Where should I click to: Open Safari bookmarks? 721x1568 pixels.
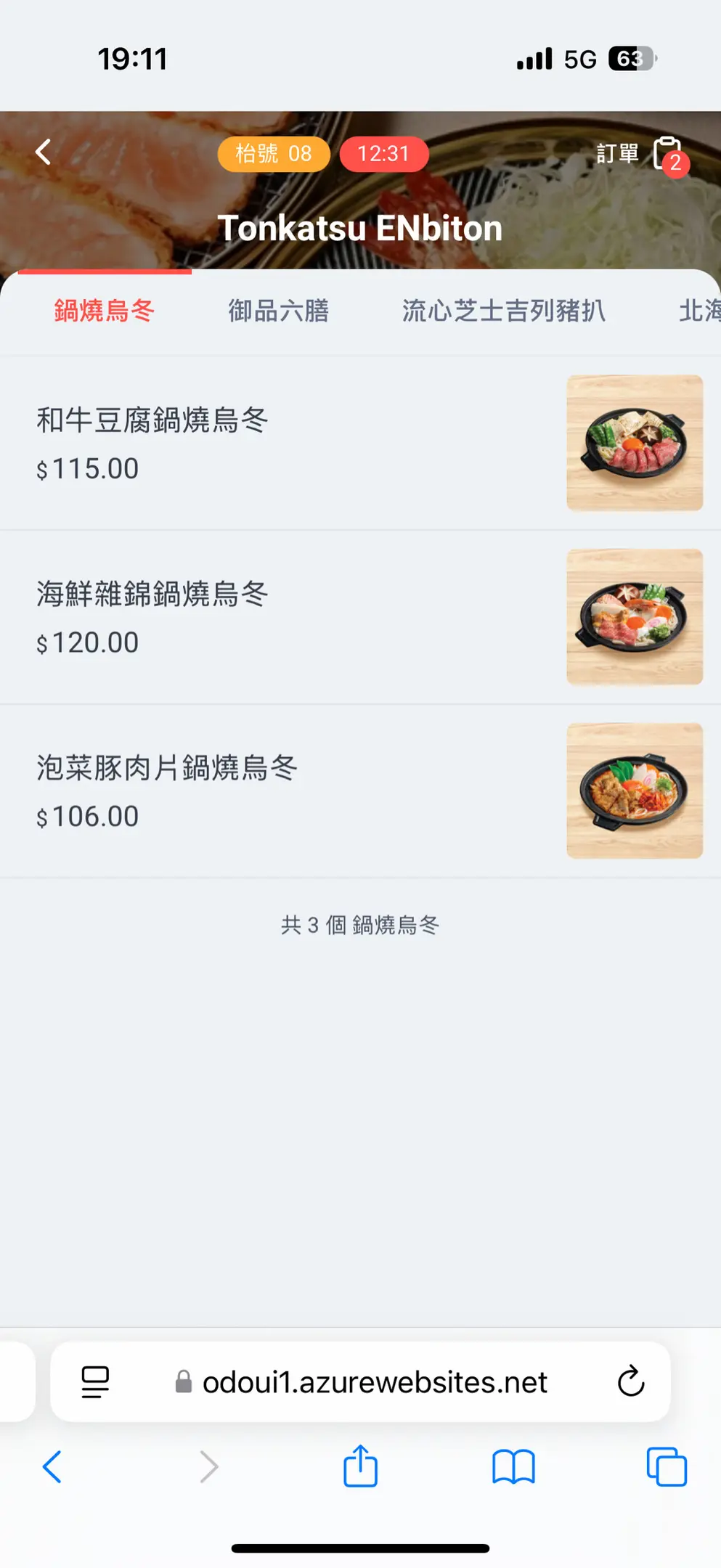[x=513, y=1466]
